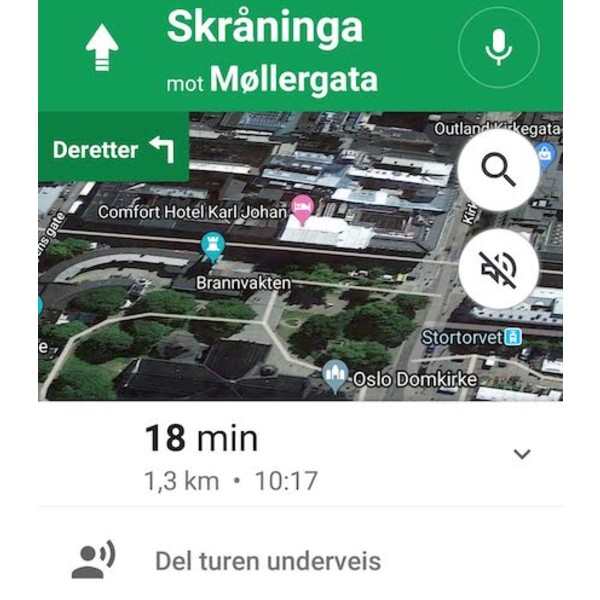
Task: Tap the Deretter next-turn preview
Action: point(113,150)
